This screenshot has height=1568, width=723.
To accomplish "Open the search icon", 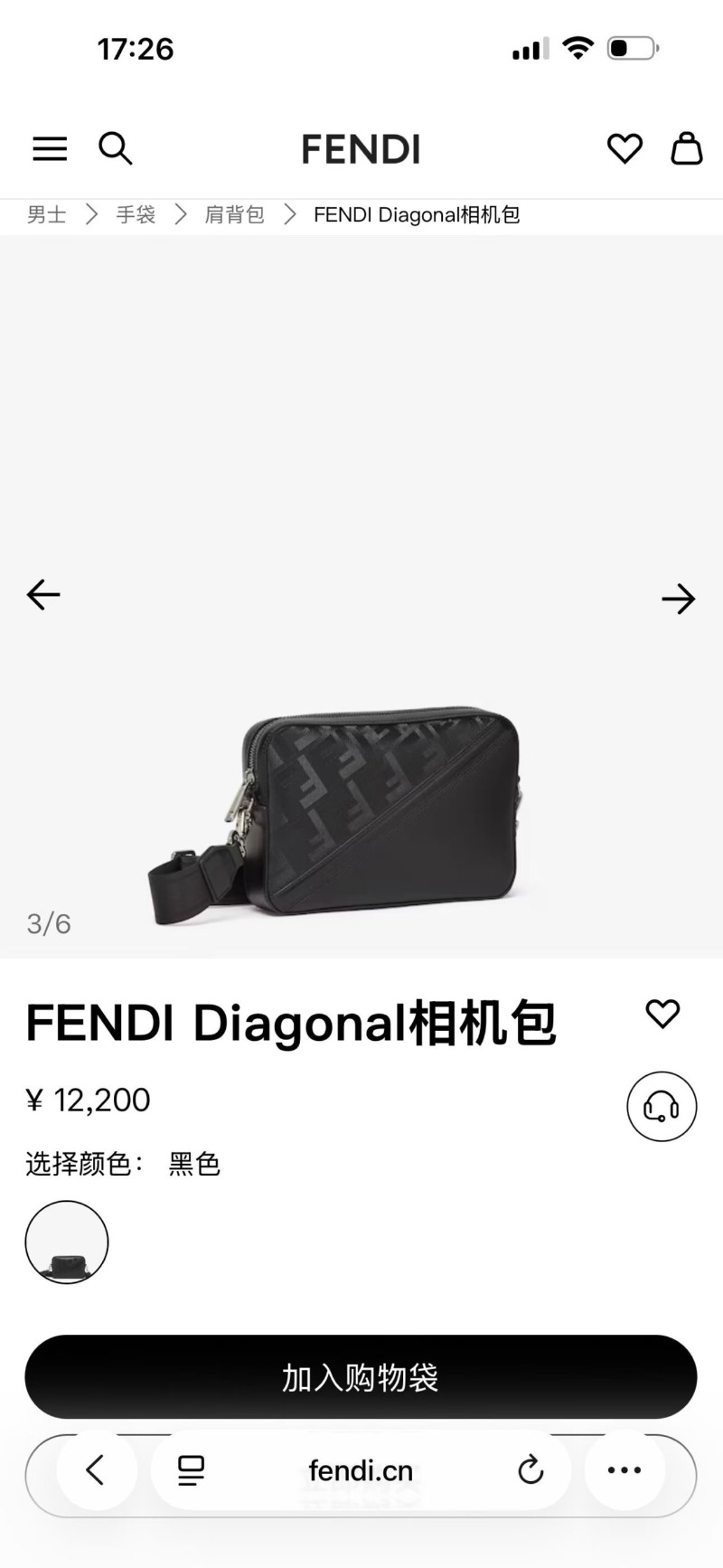I will coord(115,148).
